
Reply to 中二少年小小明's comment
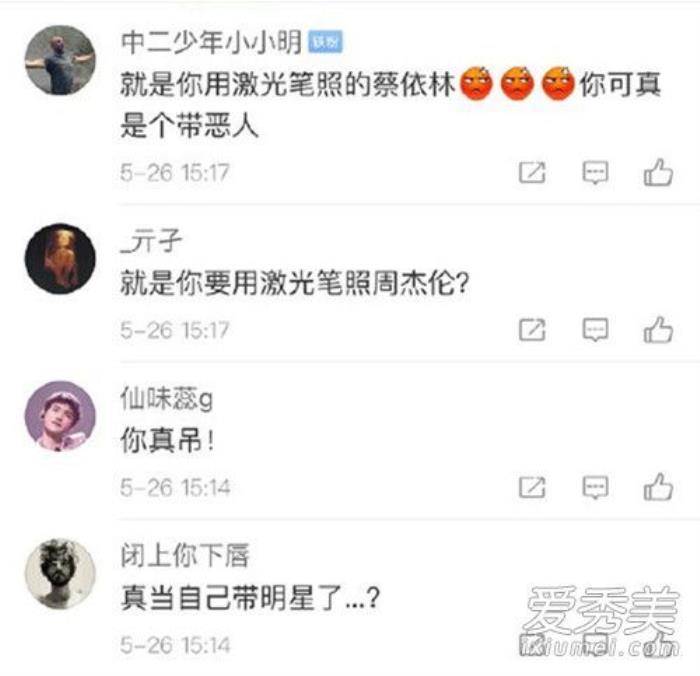click(x=596, y=172)
